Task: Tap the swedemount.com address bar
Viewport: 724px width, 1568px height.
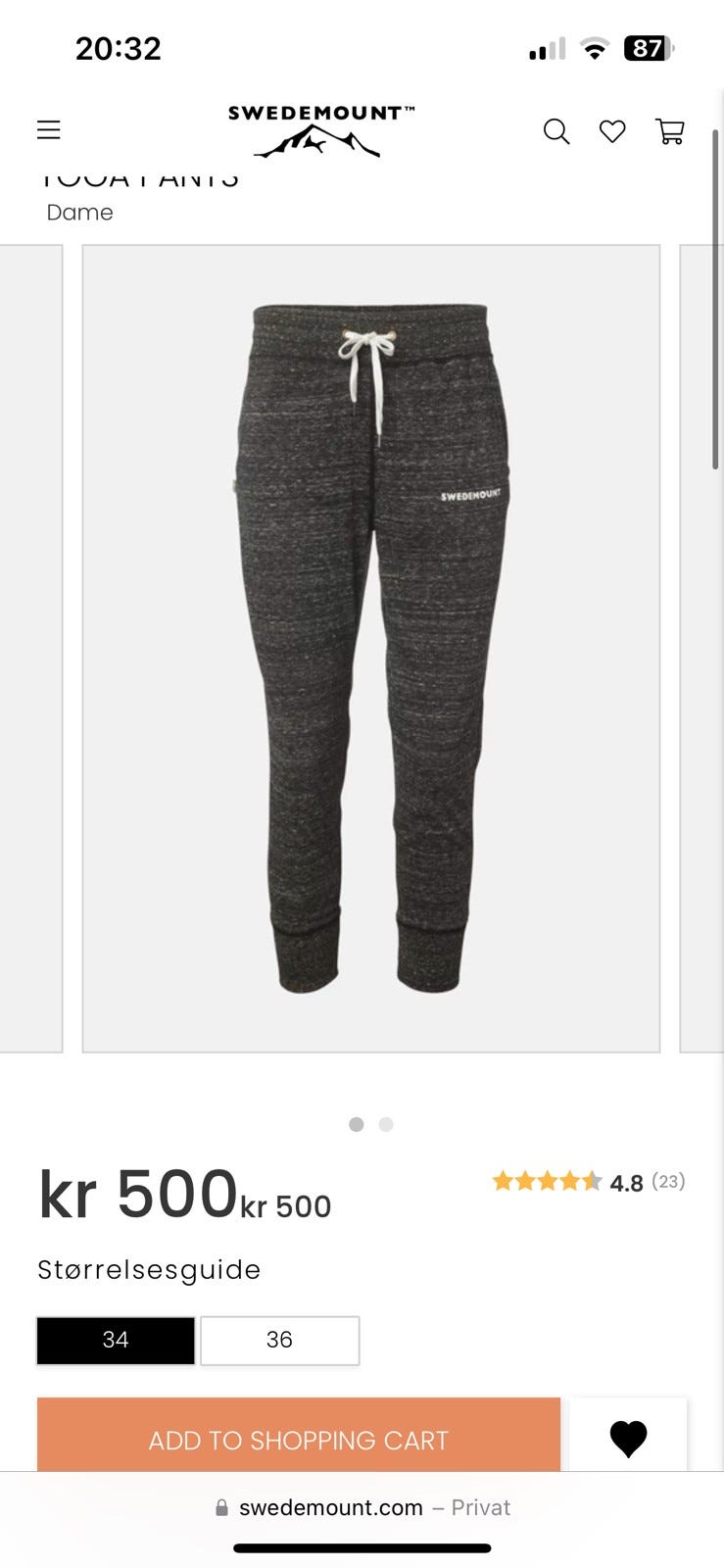Action: pyautogui.click(x=362, y=1507)
